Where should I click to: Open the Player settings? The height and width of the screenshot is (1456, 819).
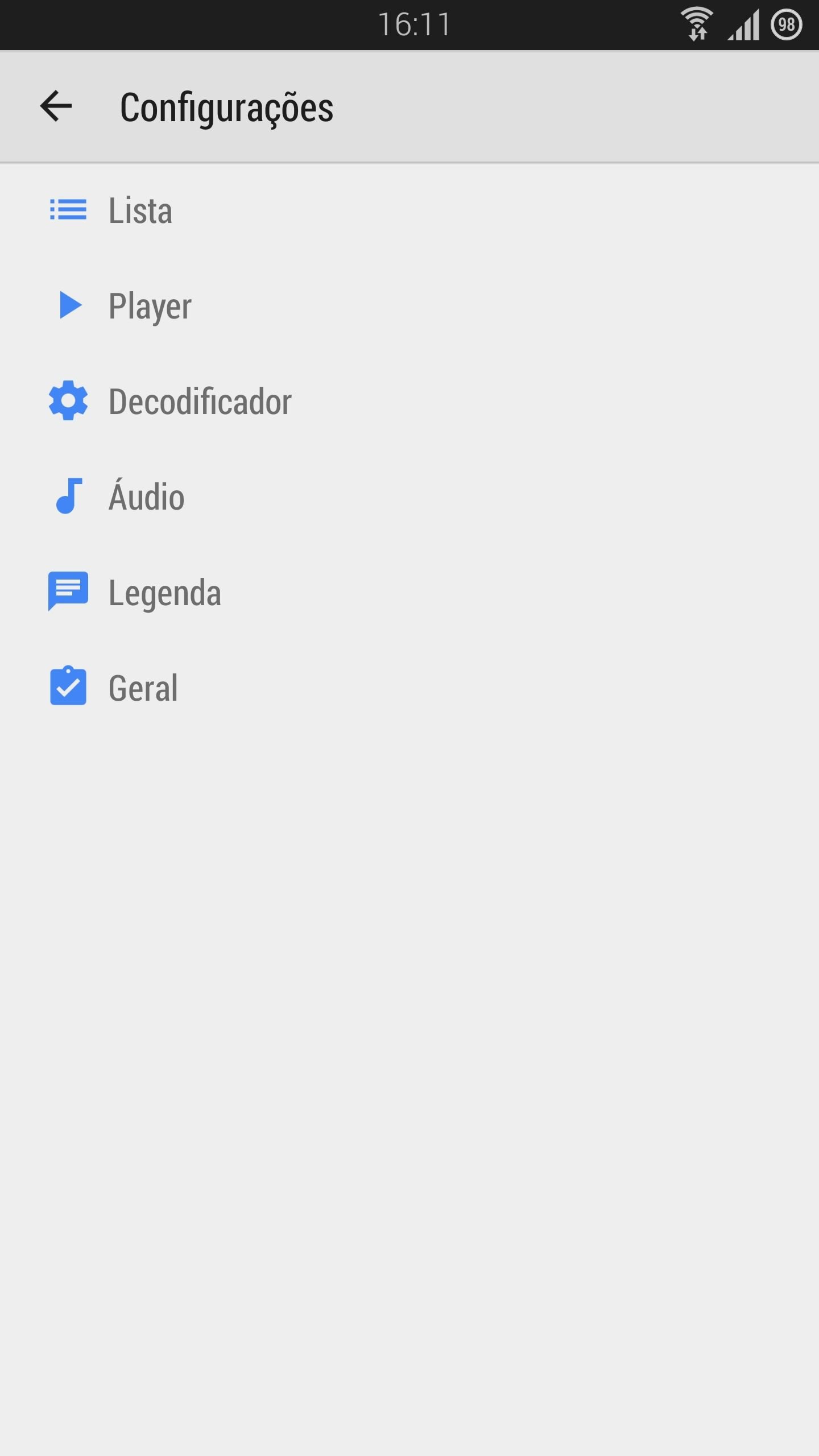pos(409,306)
